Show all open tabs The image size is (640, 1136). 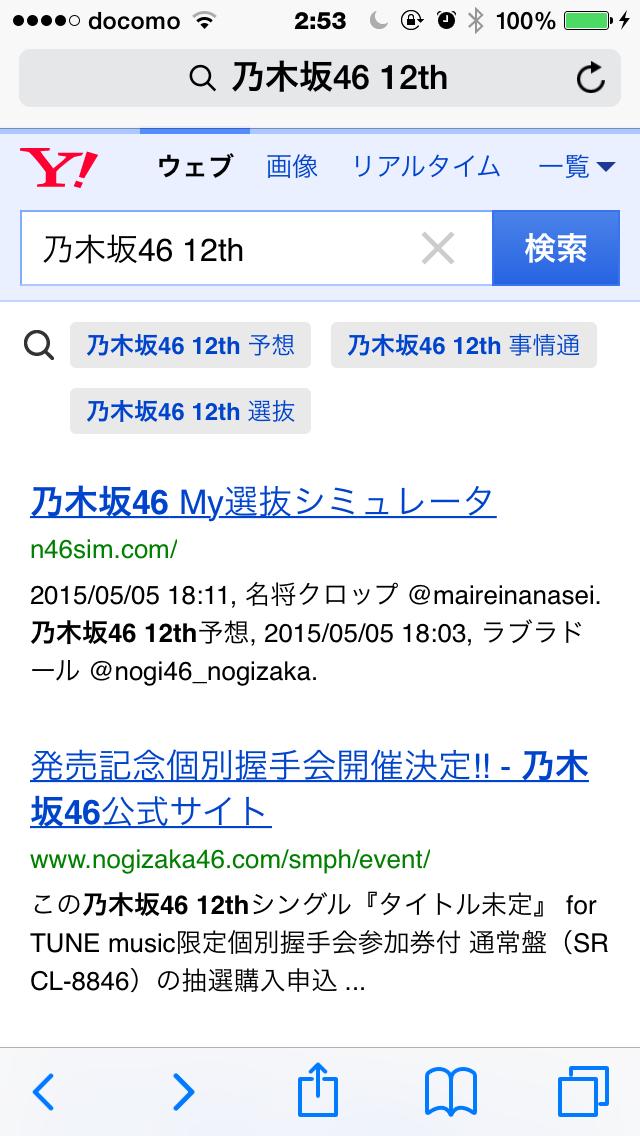tap(583, 1091)
